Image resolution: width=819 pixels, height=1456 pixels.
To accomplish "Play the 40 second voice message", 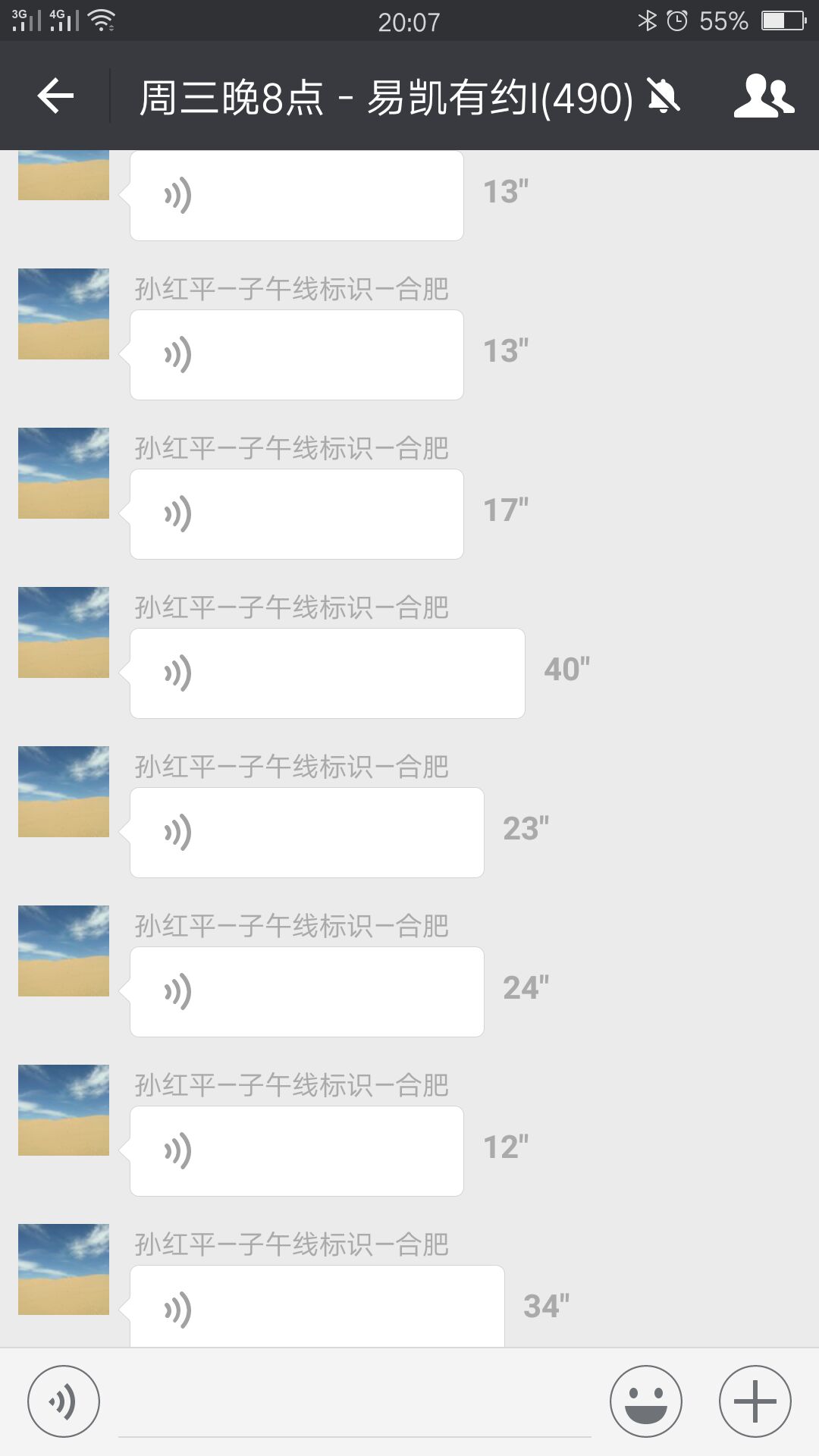I will coord(326,673).
